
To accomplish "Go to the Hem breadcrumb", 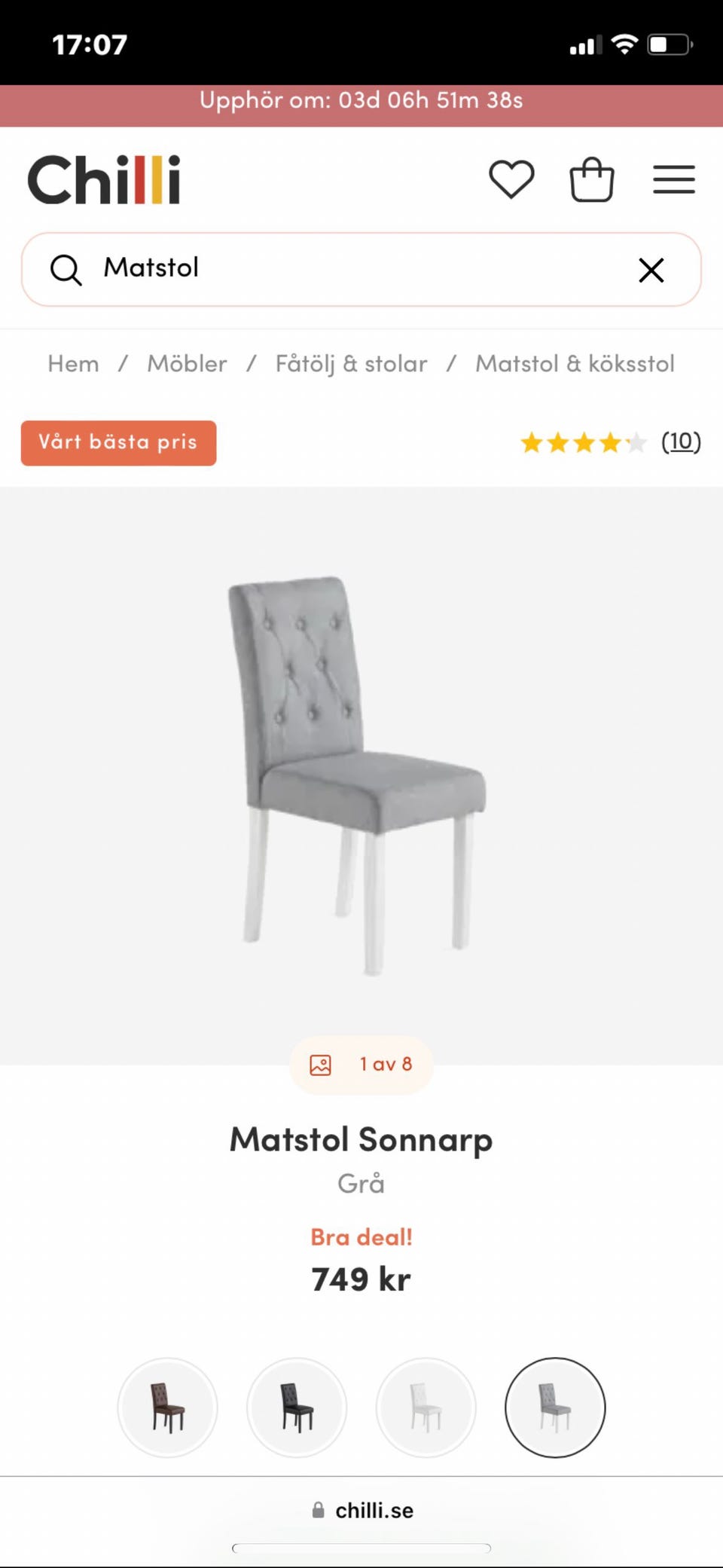I will pos(73,364).
